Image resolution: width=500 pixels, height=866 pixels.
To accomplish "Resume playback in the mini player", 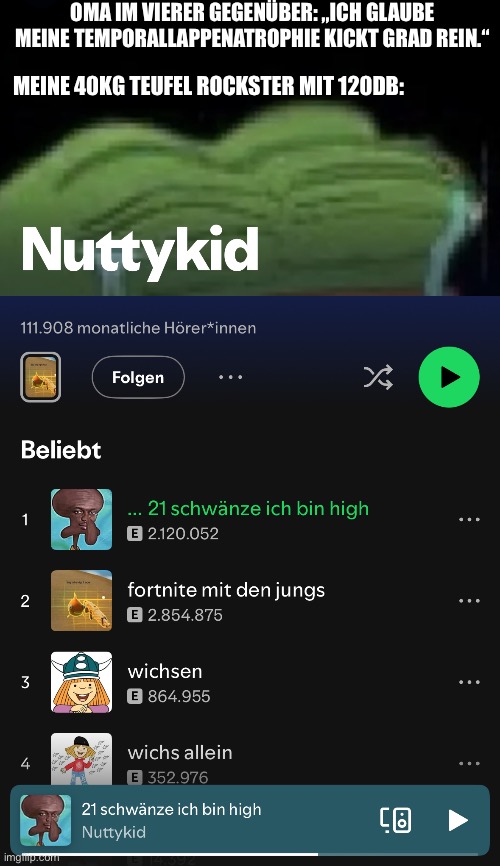I will pos(458,820).
